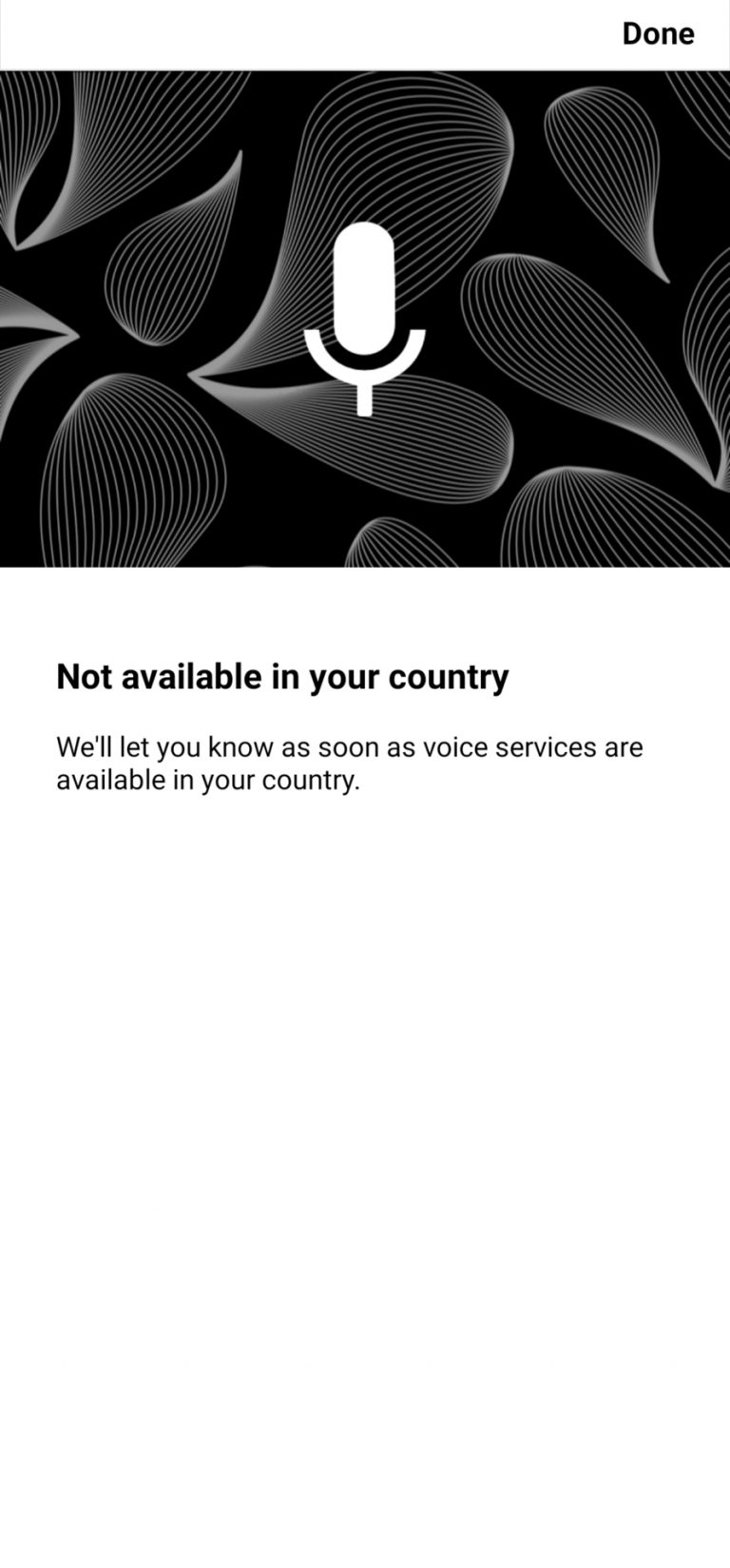Viewport: 730px width, 1568px height.
Task: Tap Done to close this screen
Action: click(x=658, y=34)
